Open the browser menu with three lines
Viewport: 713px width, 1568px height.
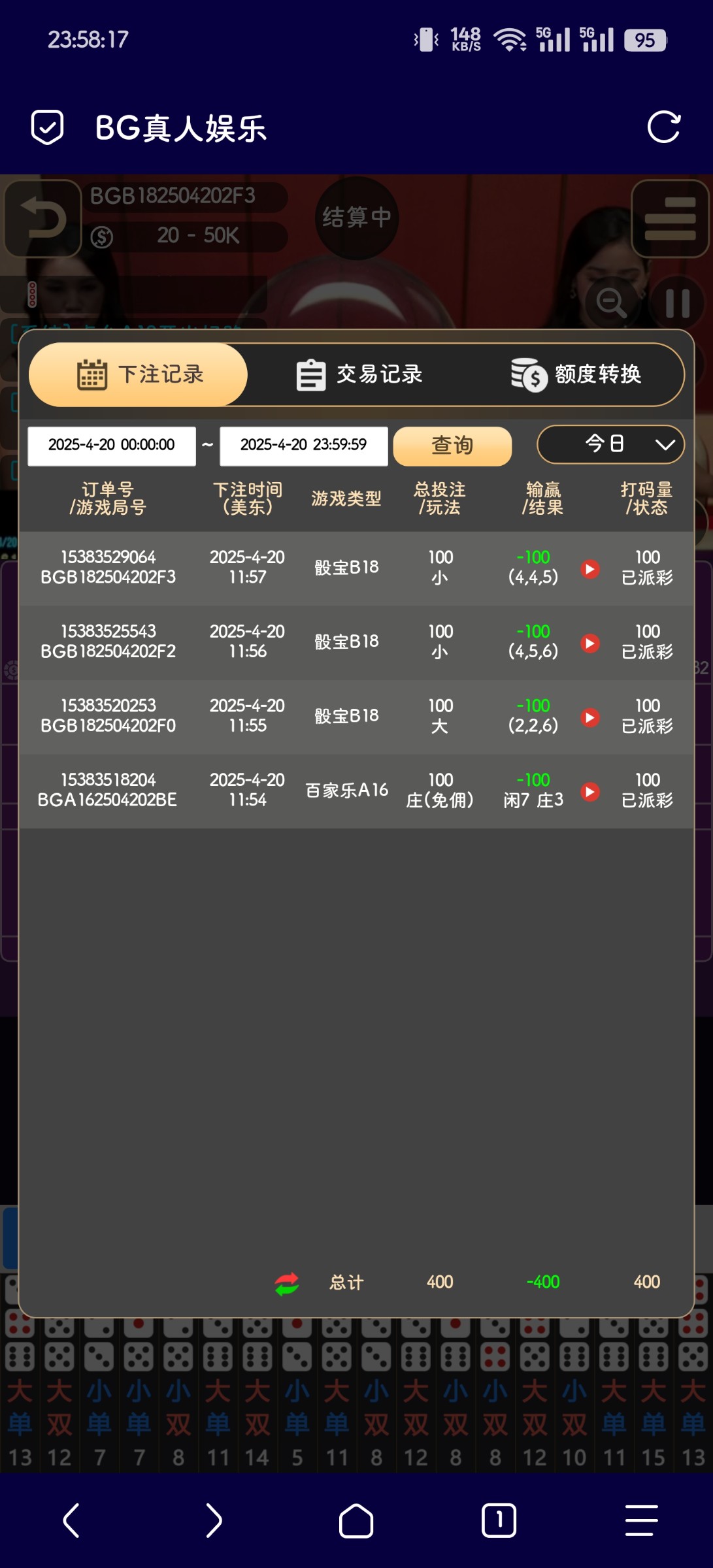641,1520
